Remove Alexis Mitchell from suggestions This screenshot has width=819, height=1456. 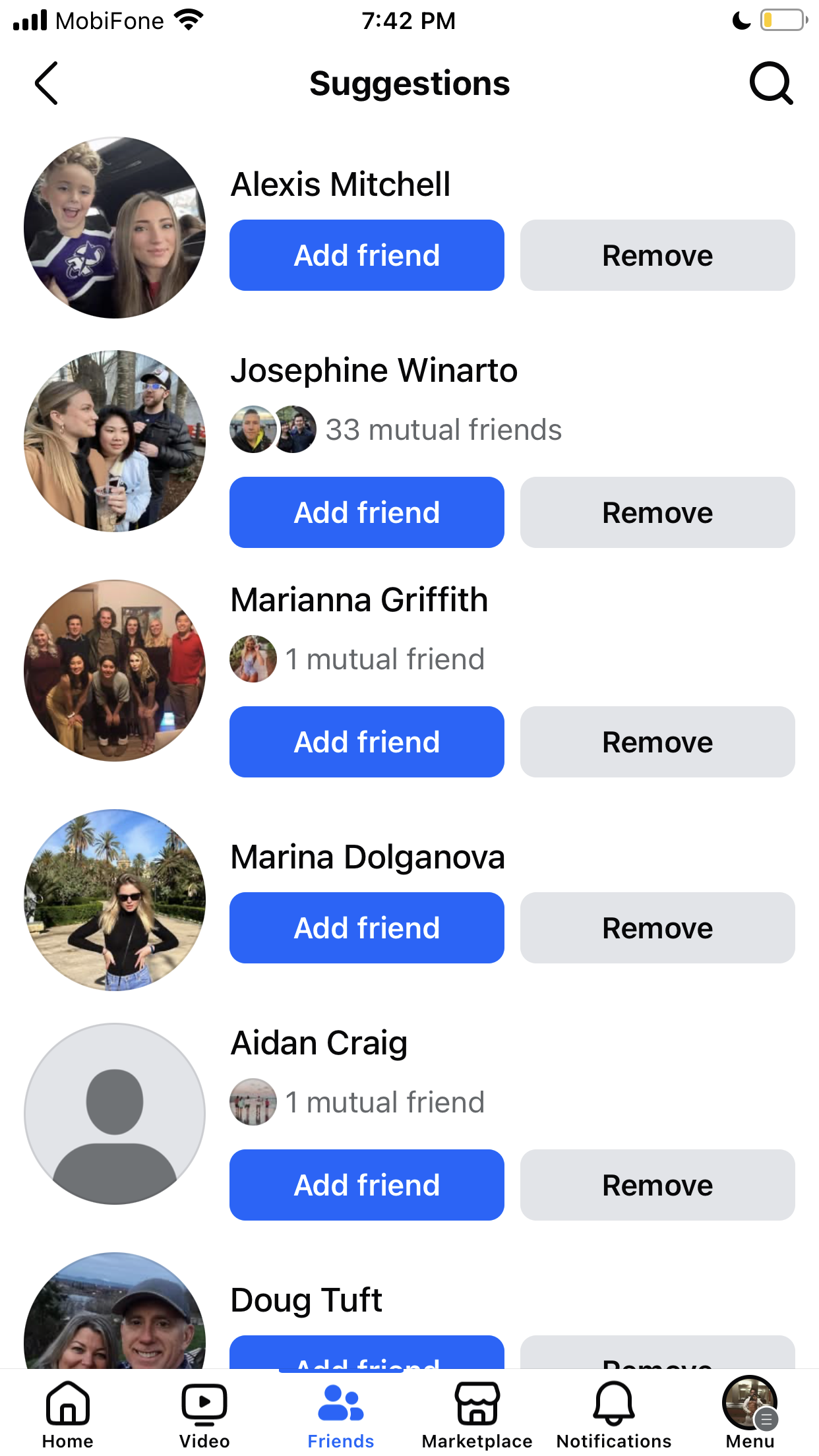coord(657,255)
